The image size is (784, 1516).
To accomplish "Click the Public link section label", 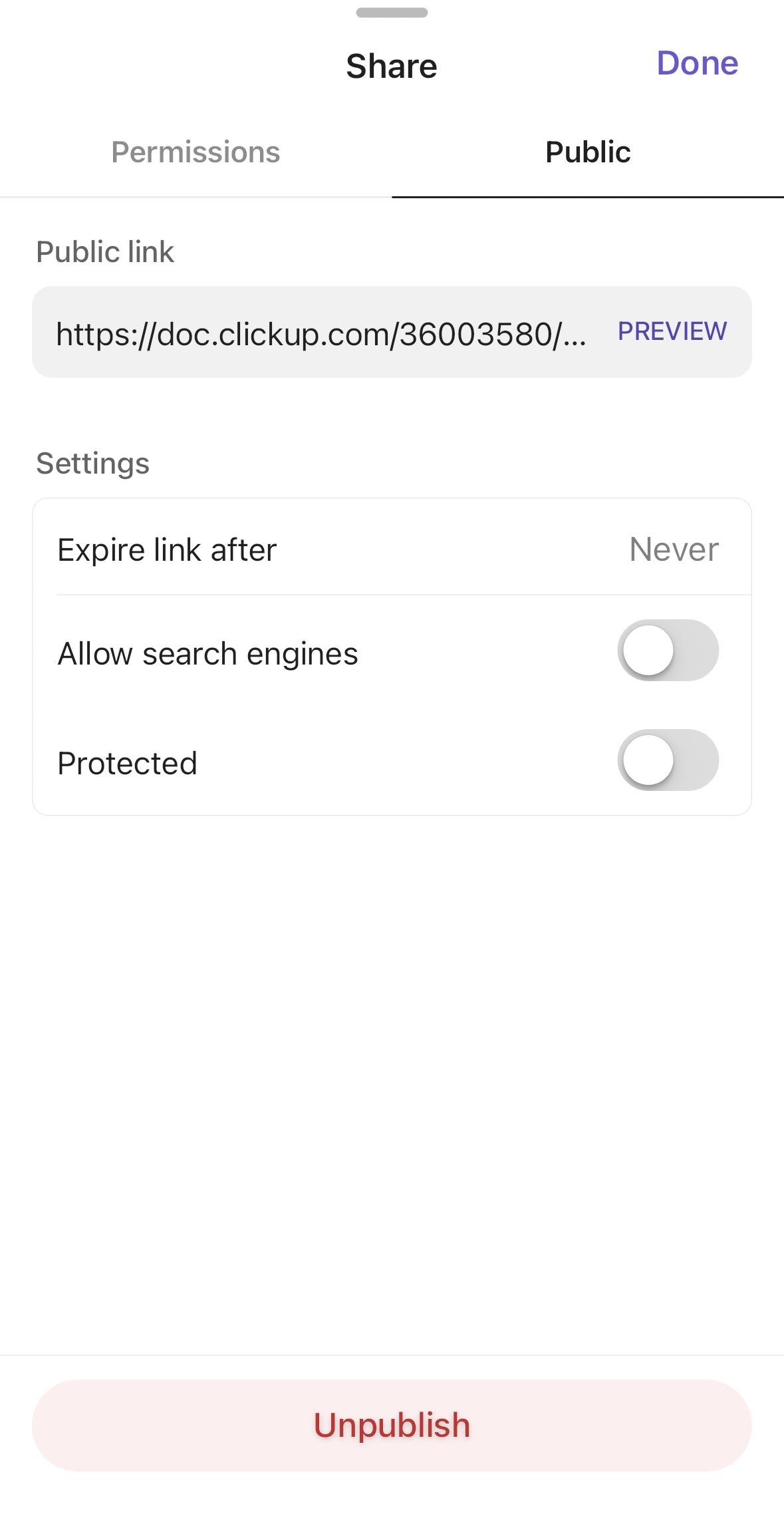I will [105, 252].
